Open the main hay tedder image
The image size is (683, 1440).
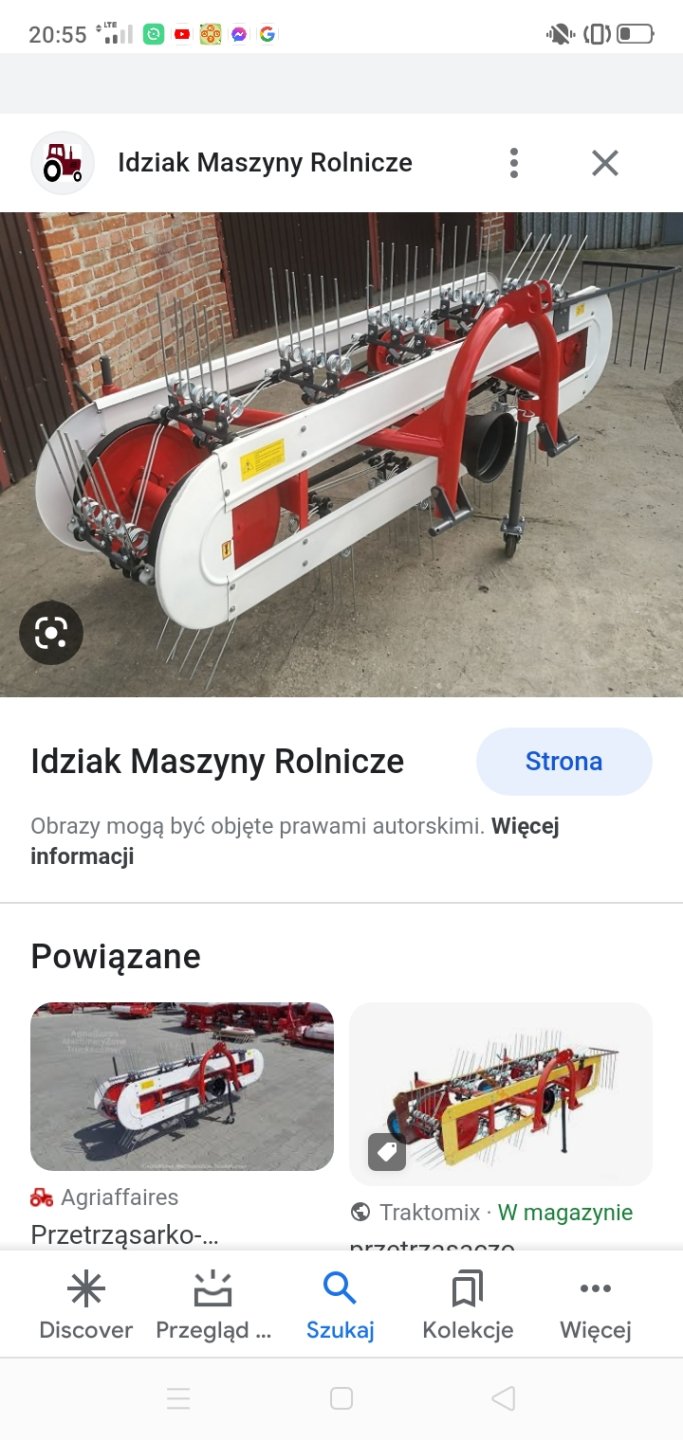coord(341,454)
